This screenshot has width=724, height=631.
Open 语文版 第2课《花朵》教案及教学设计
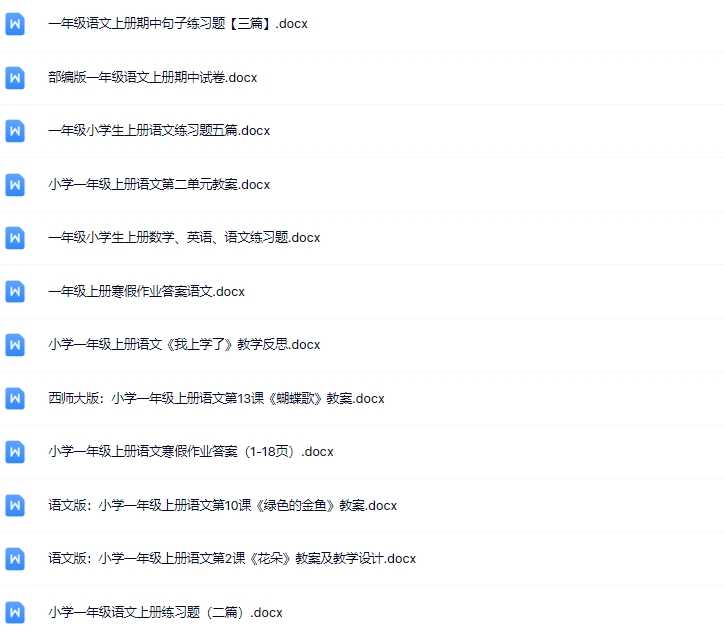point(231,559)
